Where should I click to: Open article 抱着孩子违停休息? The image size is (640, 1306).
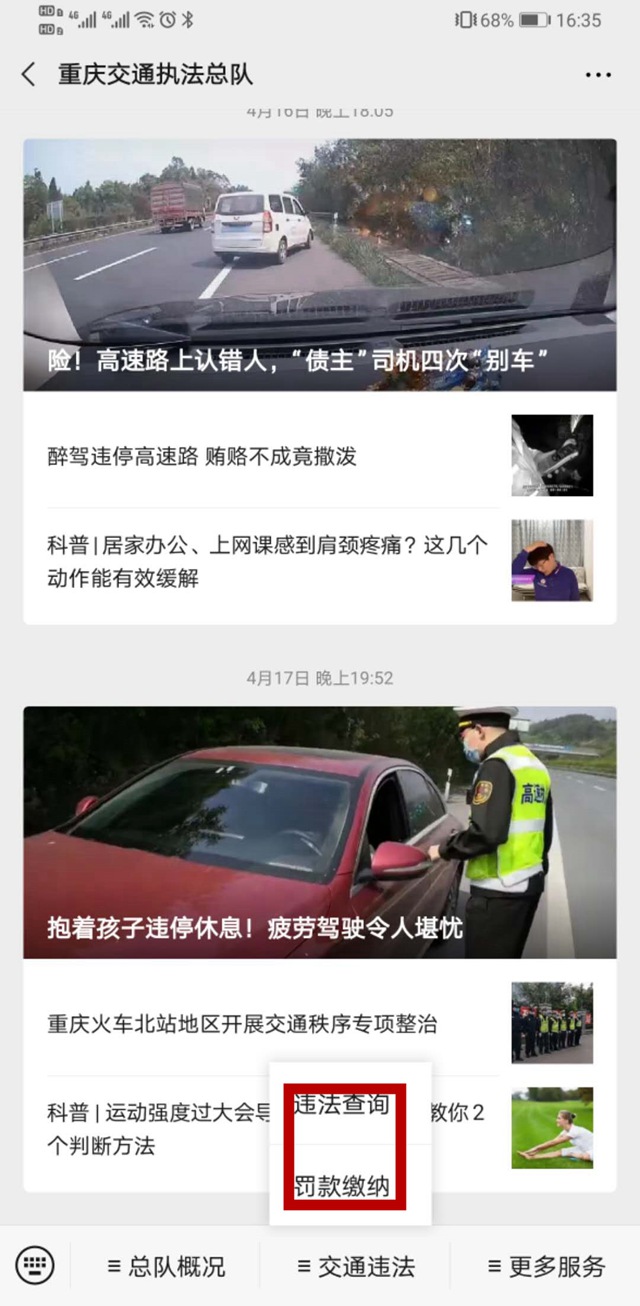(x=320, y=832)
